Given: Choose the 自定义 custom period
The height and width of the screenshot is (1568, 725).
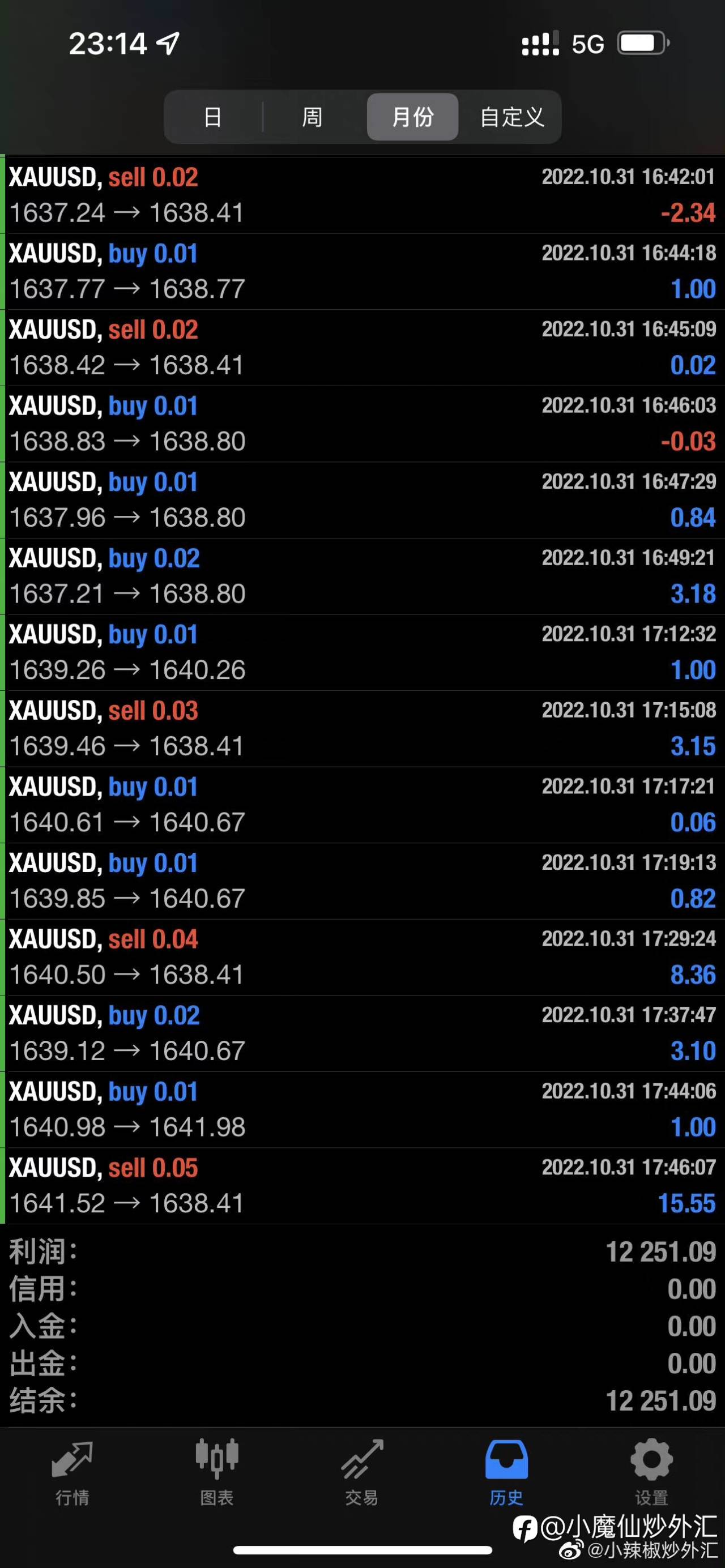Looking at the screenshot, I should 511,117.
